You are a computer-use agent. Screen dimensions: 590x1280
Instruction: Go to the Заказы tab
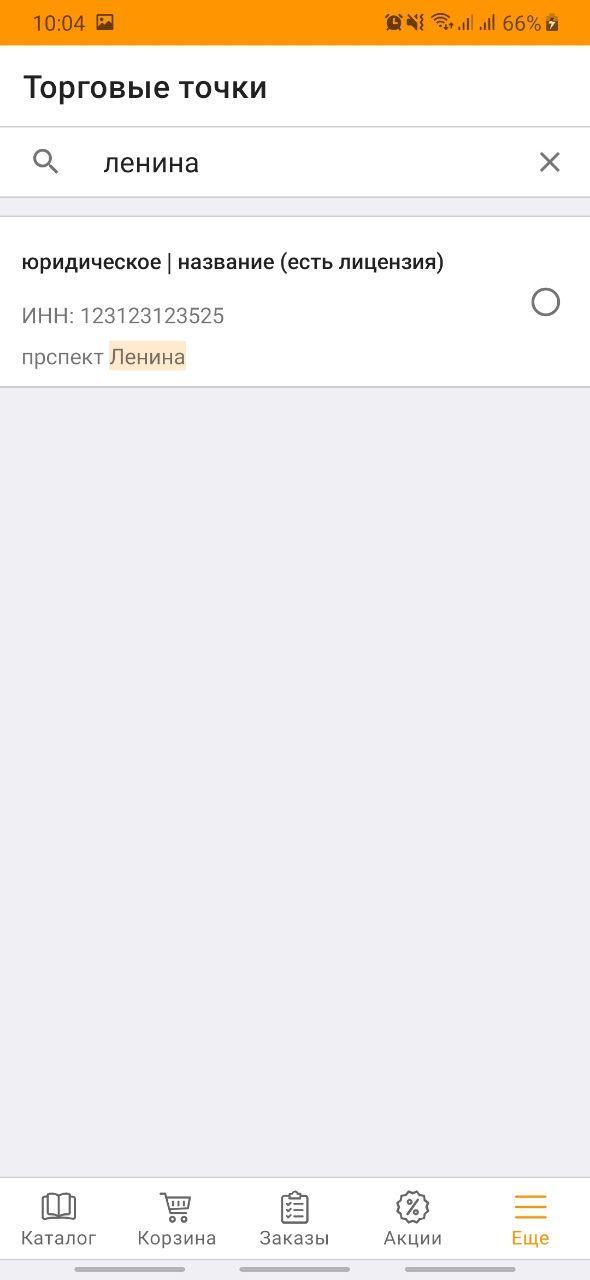[294, 1219]
